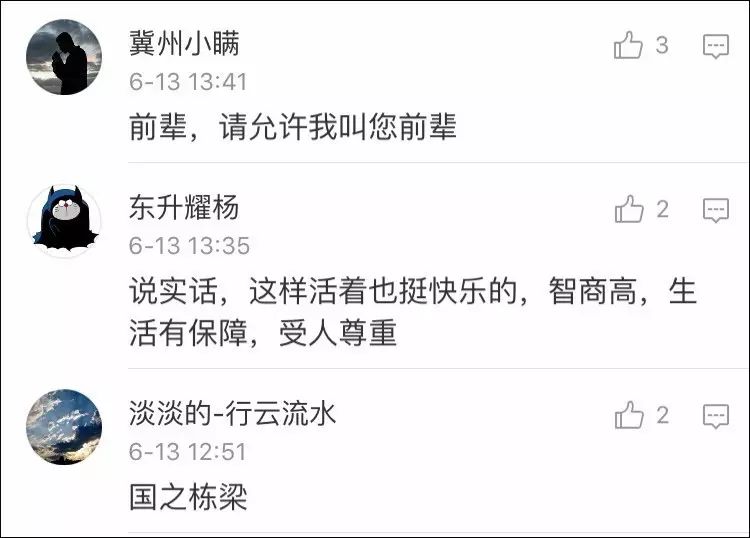
Task: Like the comment by 冀州小瞒
Action: coord(629,45)
